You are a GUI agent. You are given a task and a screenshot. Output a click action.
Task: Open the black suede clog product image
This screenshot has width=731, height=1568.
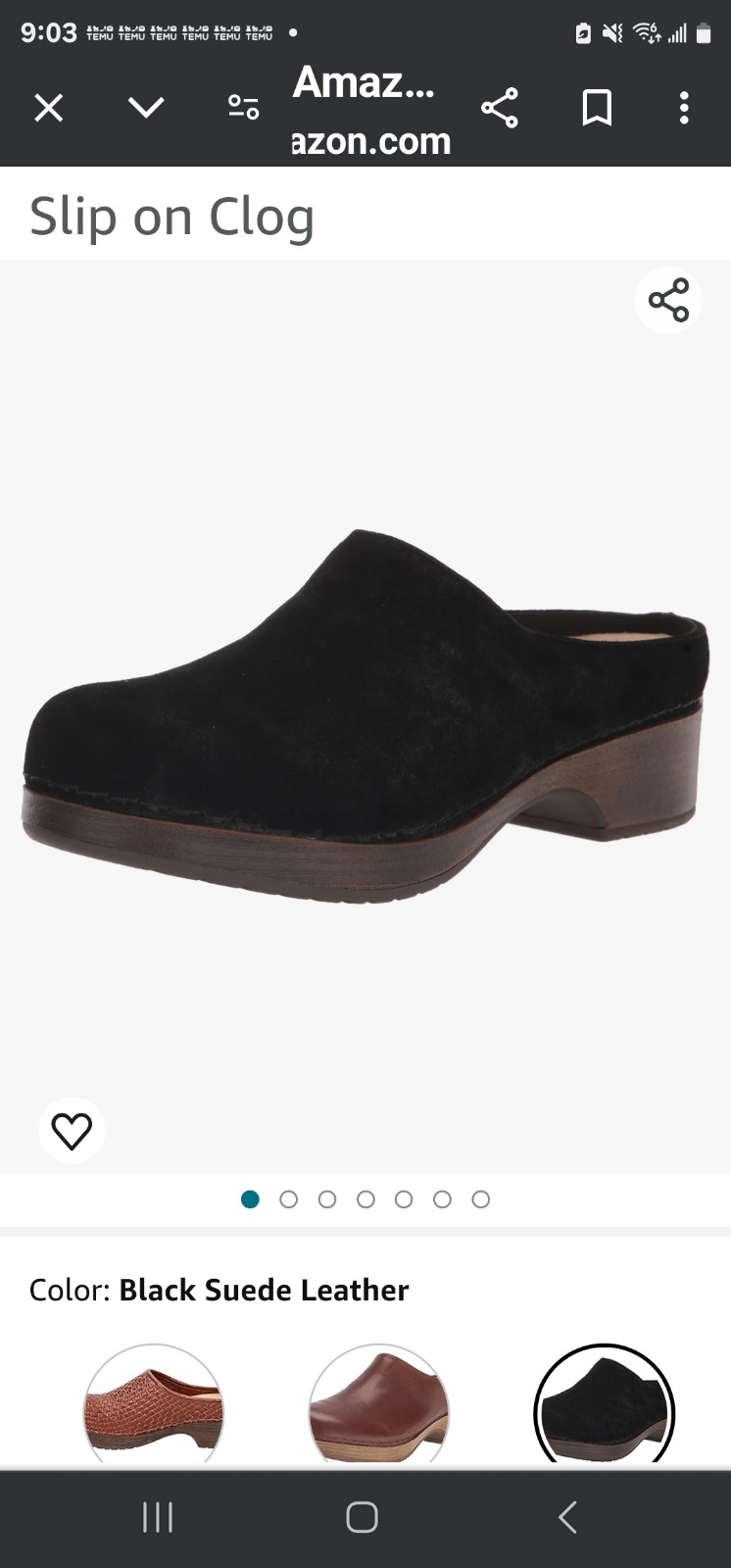365,715
